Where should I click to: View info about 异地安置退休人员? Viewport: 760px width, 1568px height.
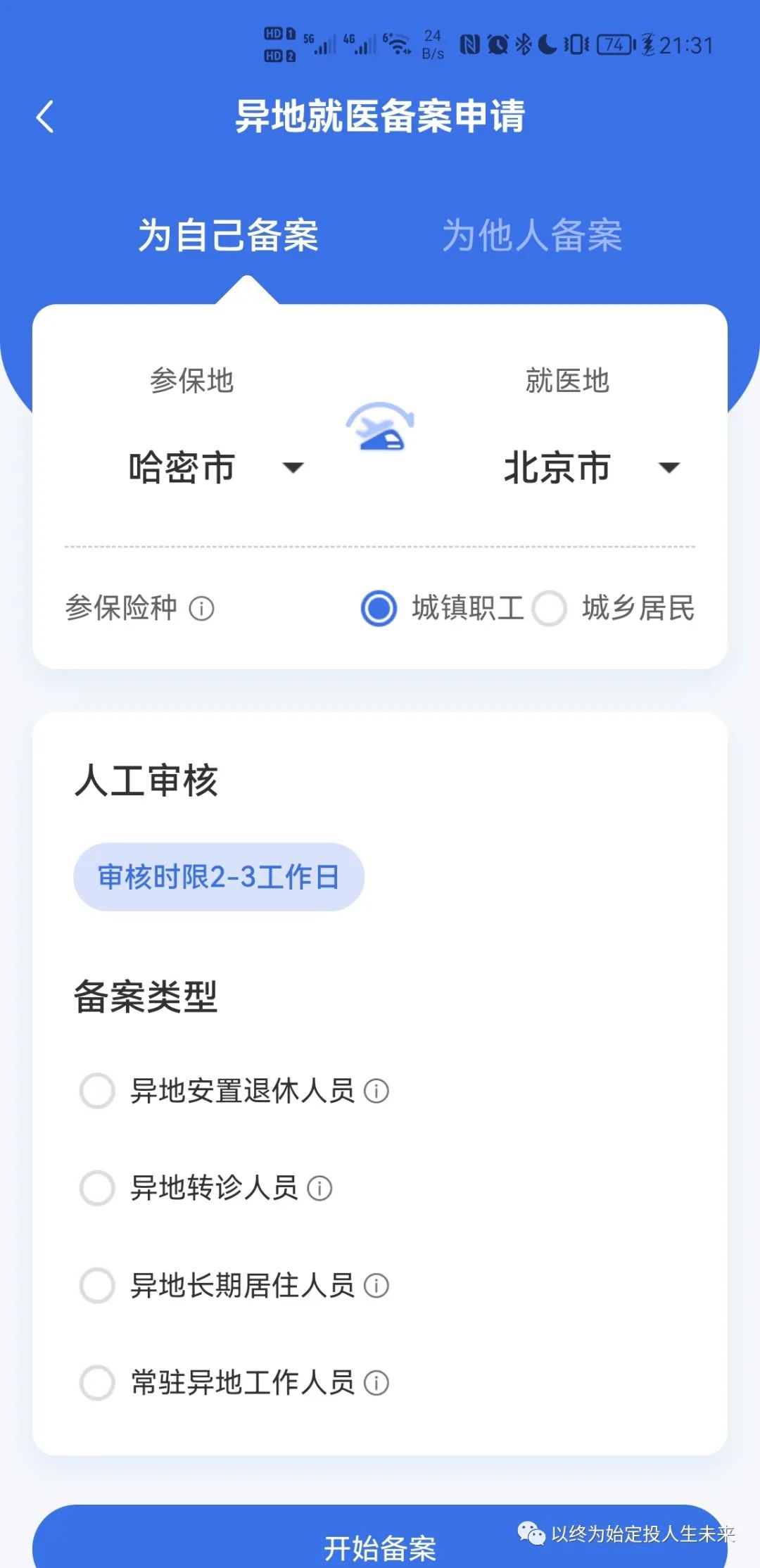(x=376, y=1091)
